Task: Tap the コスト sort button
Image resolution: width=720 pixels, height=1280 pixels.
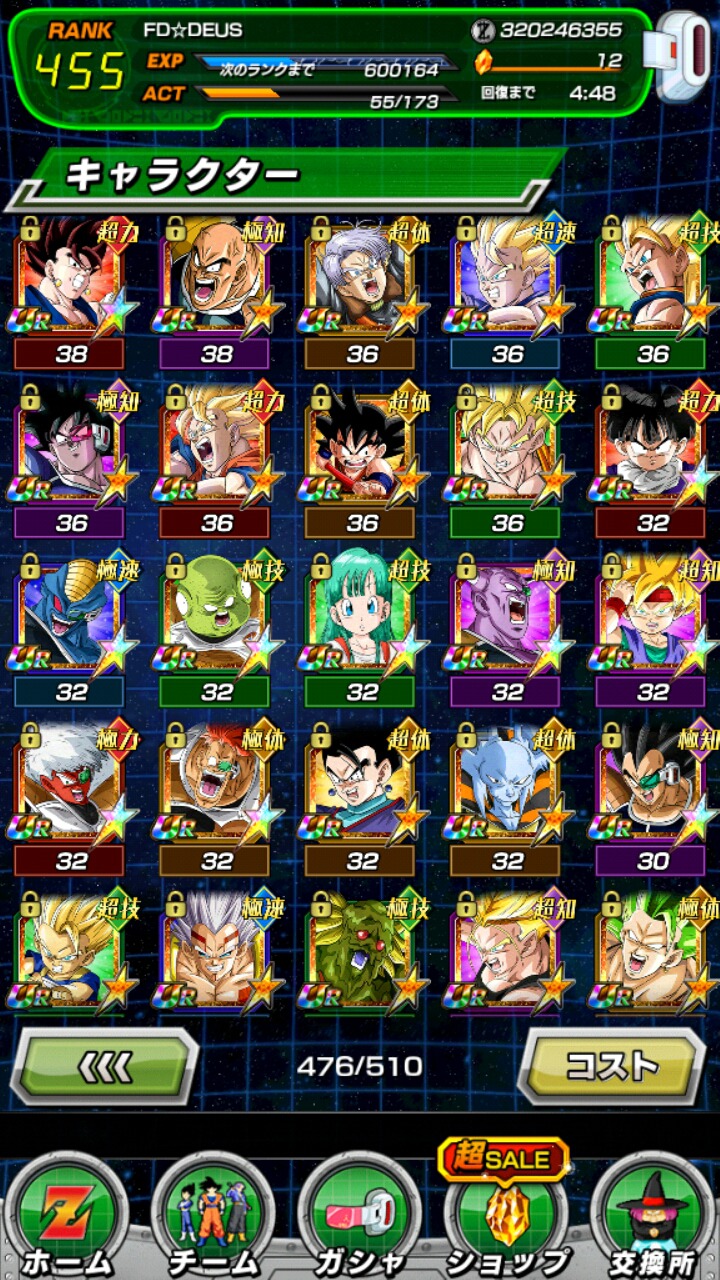Action: click(611, 1068)
